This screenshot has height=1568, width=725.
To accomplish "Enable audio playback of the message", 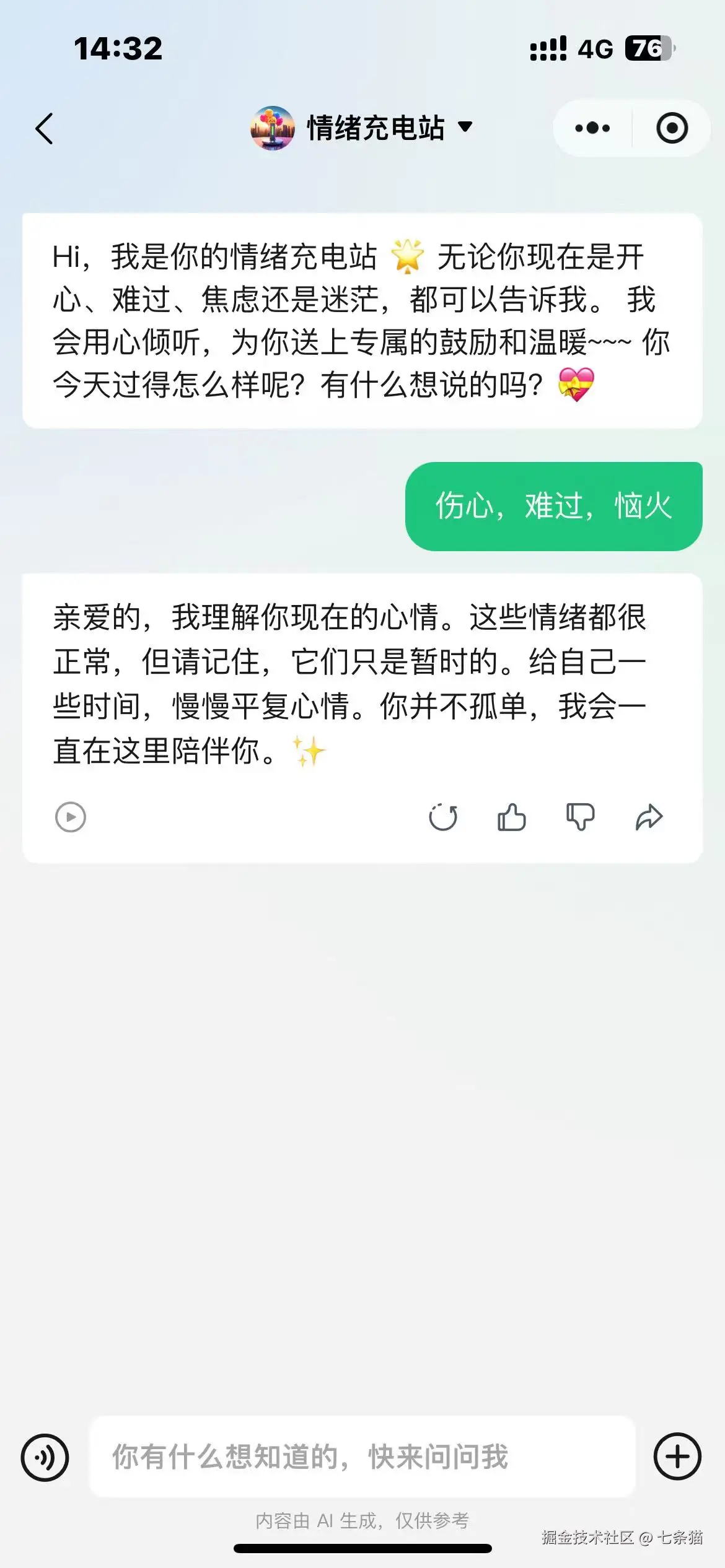I will (70, 819).
